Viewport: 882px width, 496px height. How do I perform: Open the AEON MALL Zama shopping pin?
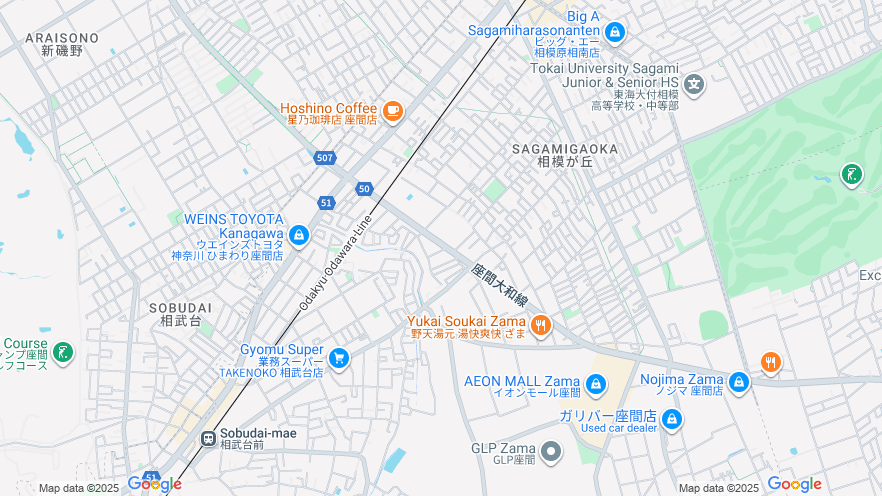coord(596,384)
